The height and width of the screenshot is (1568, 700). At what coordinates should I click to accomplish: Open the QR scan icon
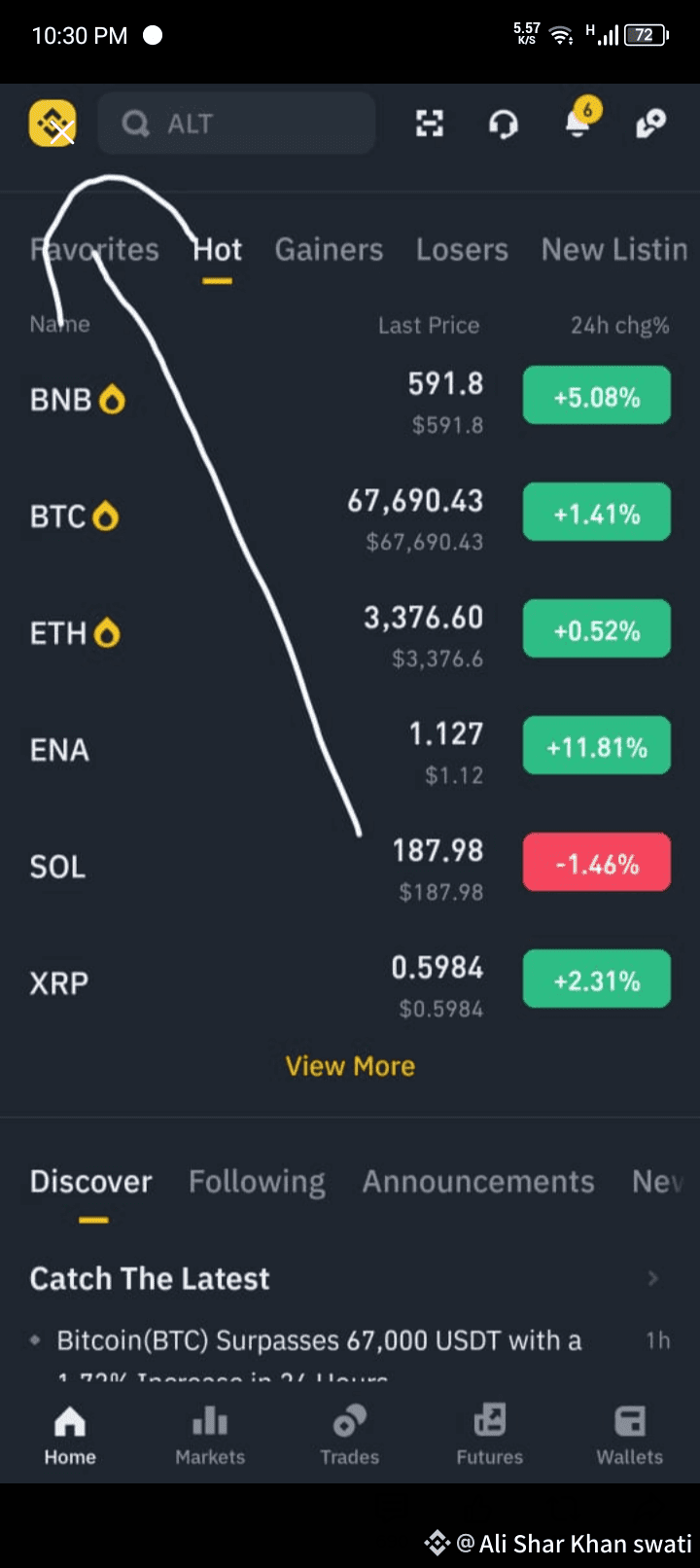(430, 124)
